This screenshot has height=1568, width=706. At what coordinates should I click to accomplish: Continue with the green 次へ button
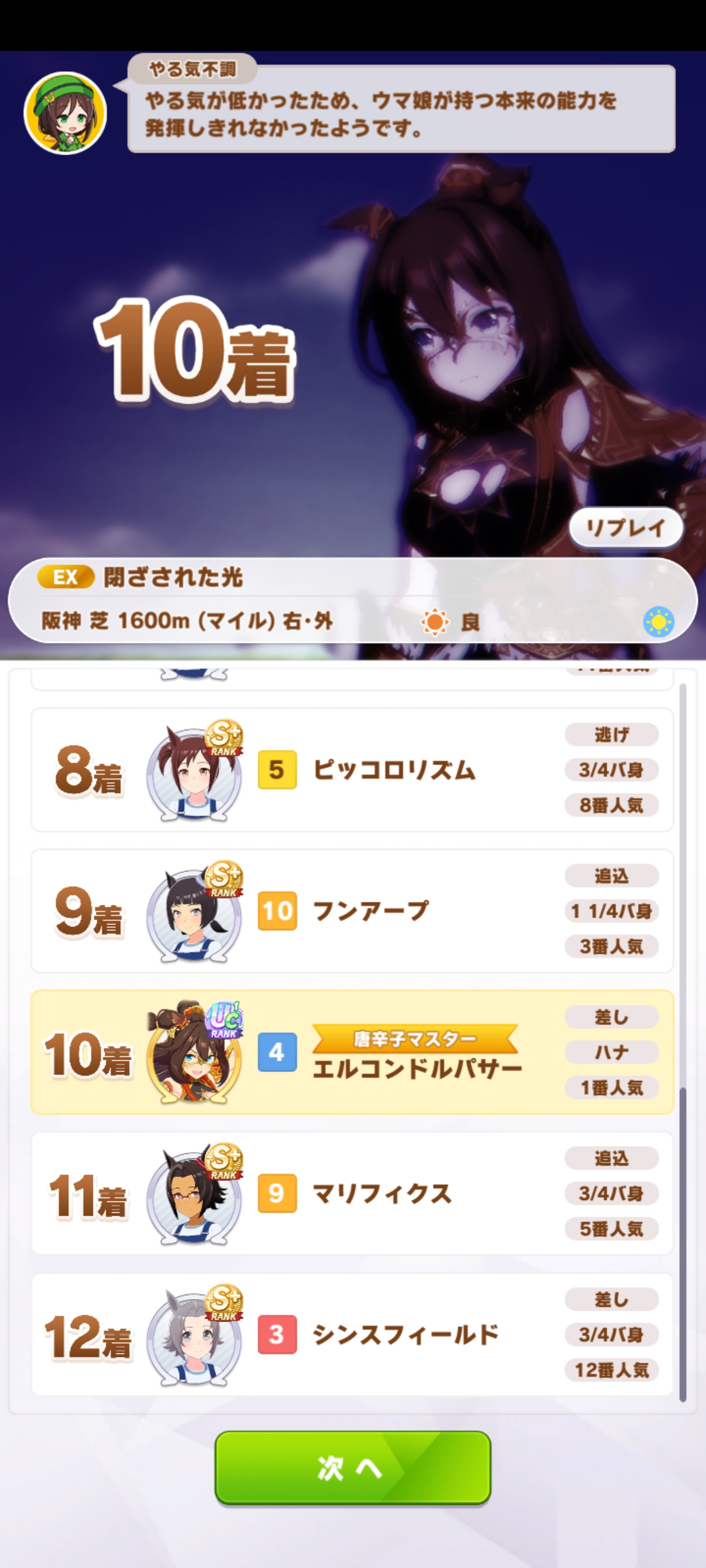(352, 1467)
